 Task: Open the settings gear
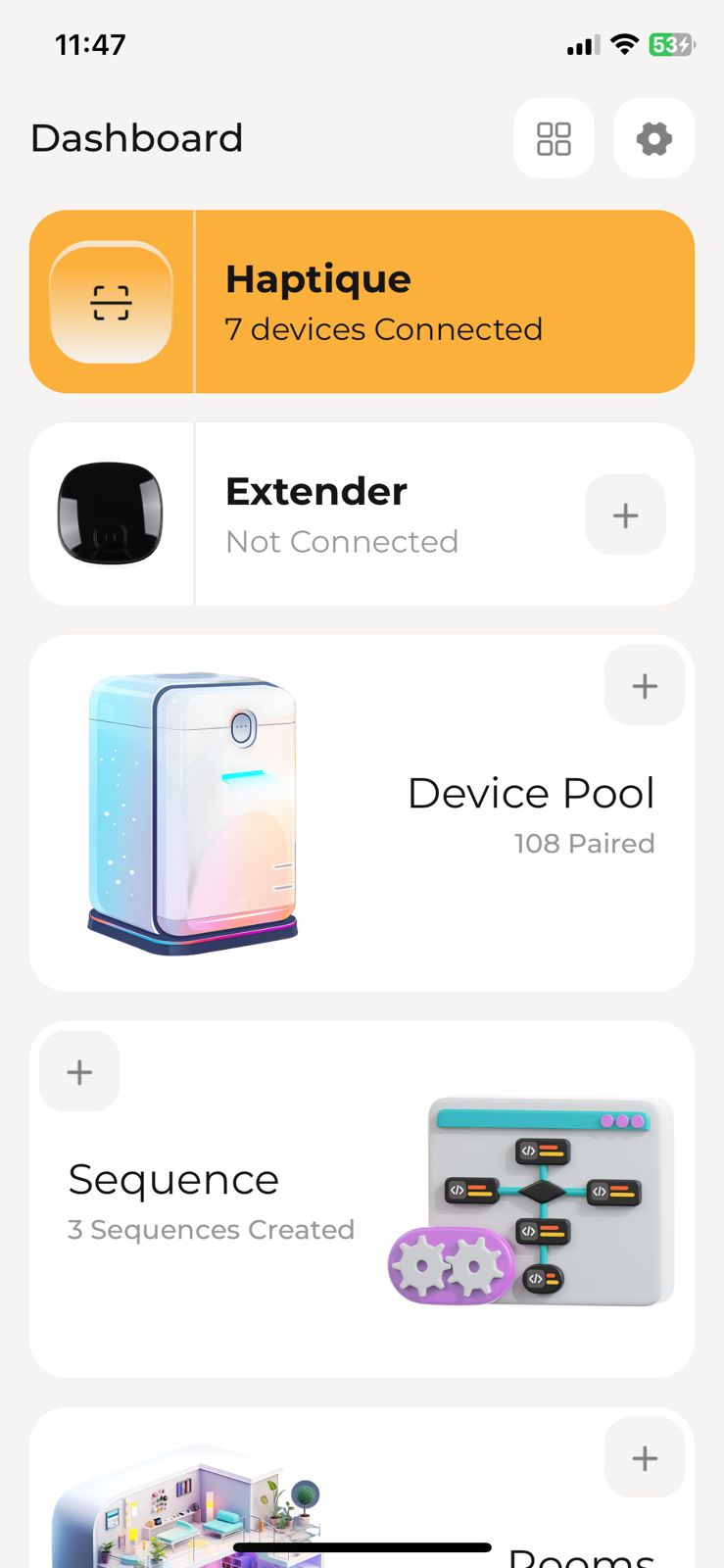(x=653, y=138)
